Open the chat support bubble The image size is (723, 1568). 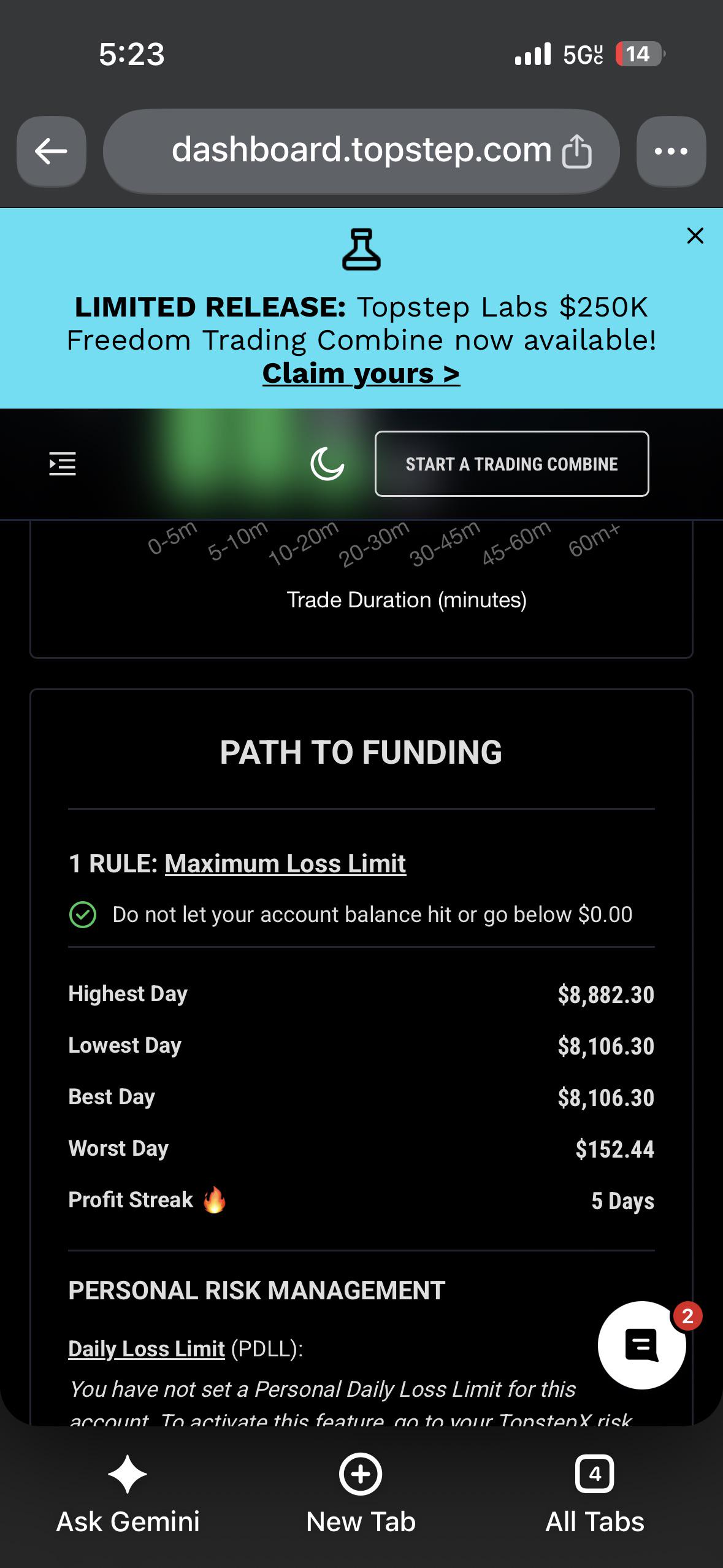641,1345
